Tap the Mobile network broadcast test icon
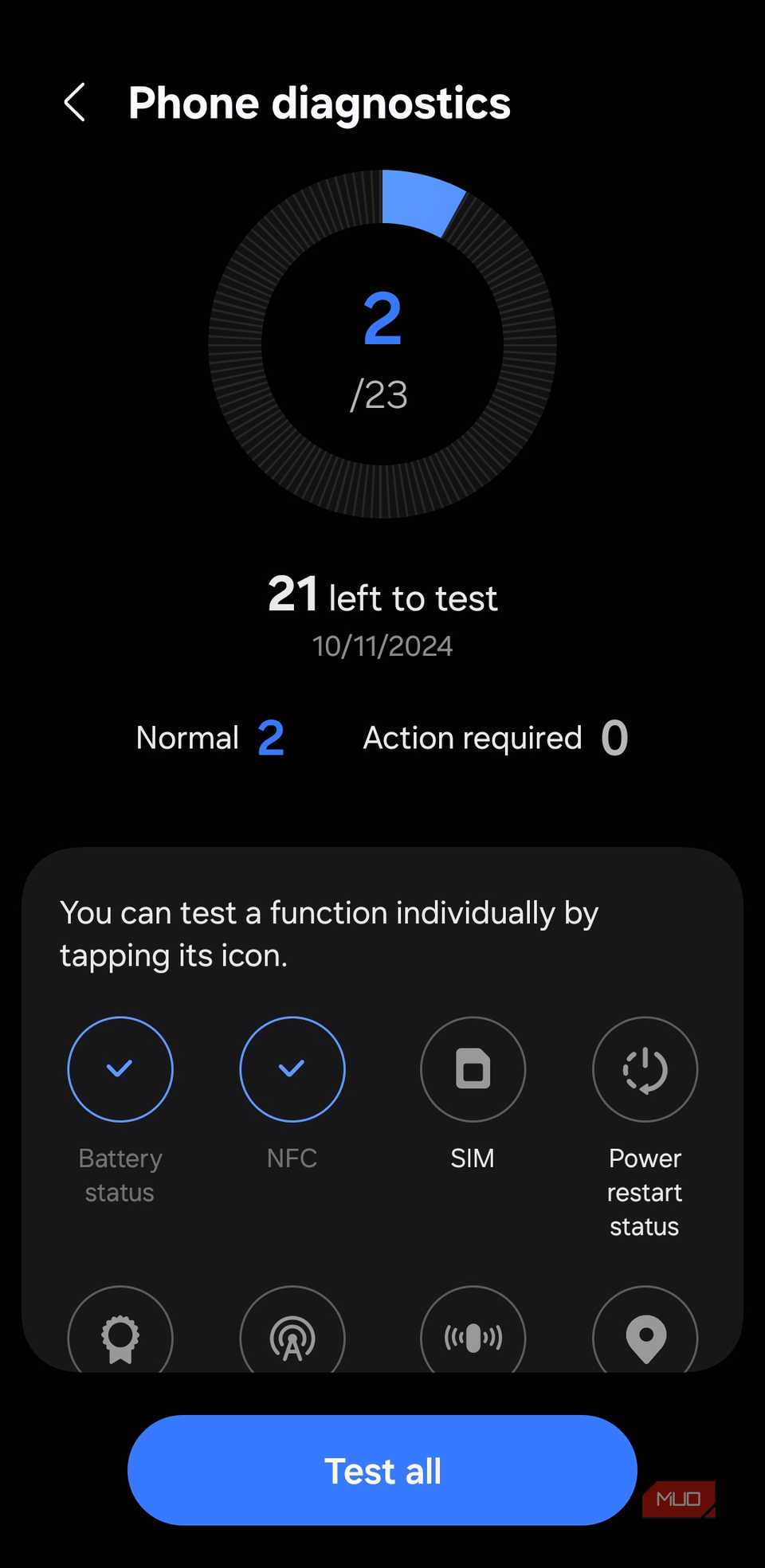This screenshot has height=1568, width=765. (x=292, y=1335)
